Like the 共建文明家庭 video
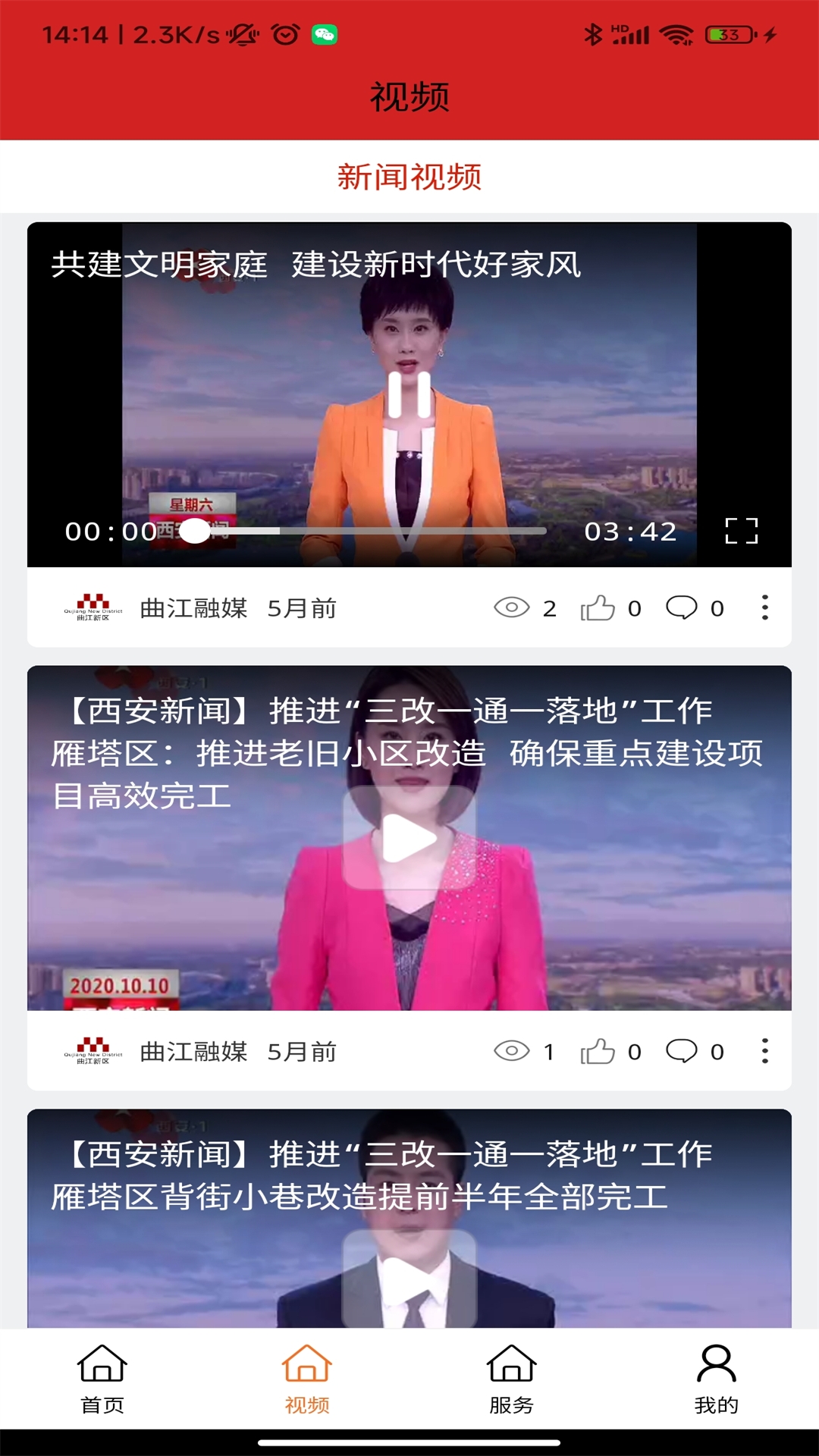The height and width of the screenshot is (1456, 819). 598,608
